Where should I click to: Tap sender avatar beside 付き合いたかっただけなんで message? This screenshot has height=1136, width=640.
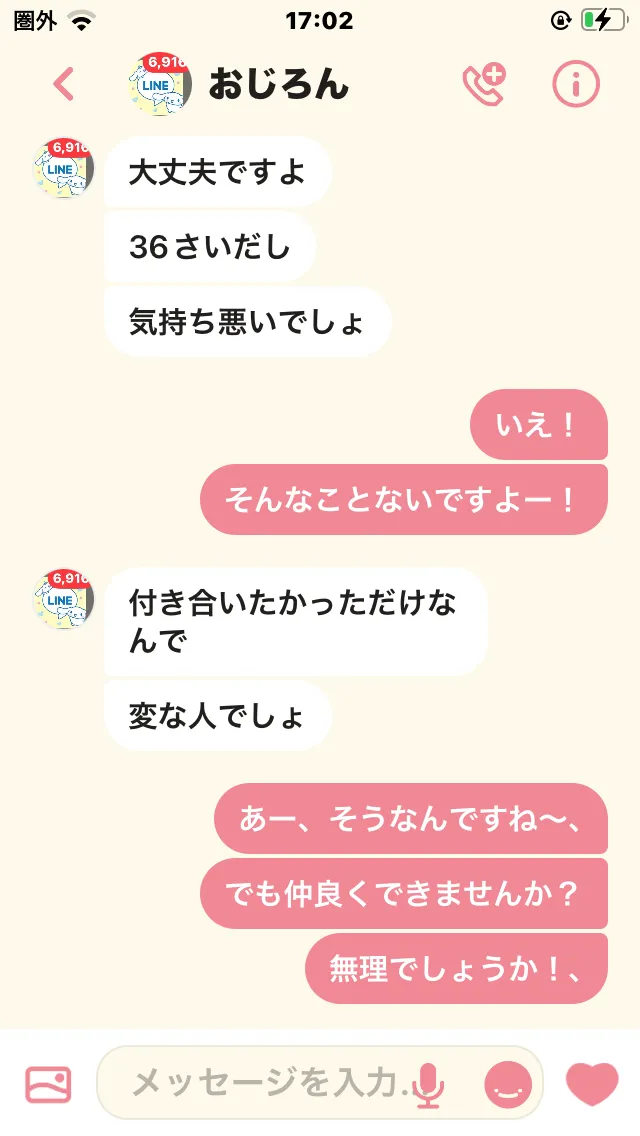pos(64,600)
